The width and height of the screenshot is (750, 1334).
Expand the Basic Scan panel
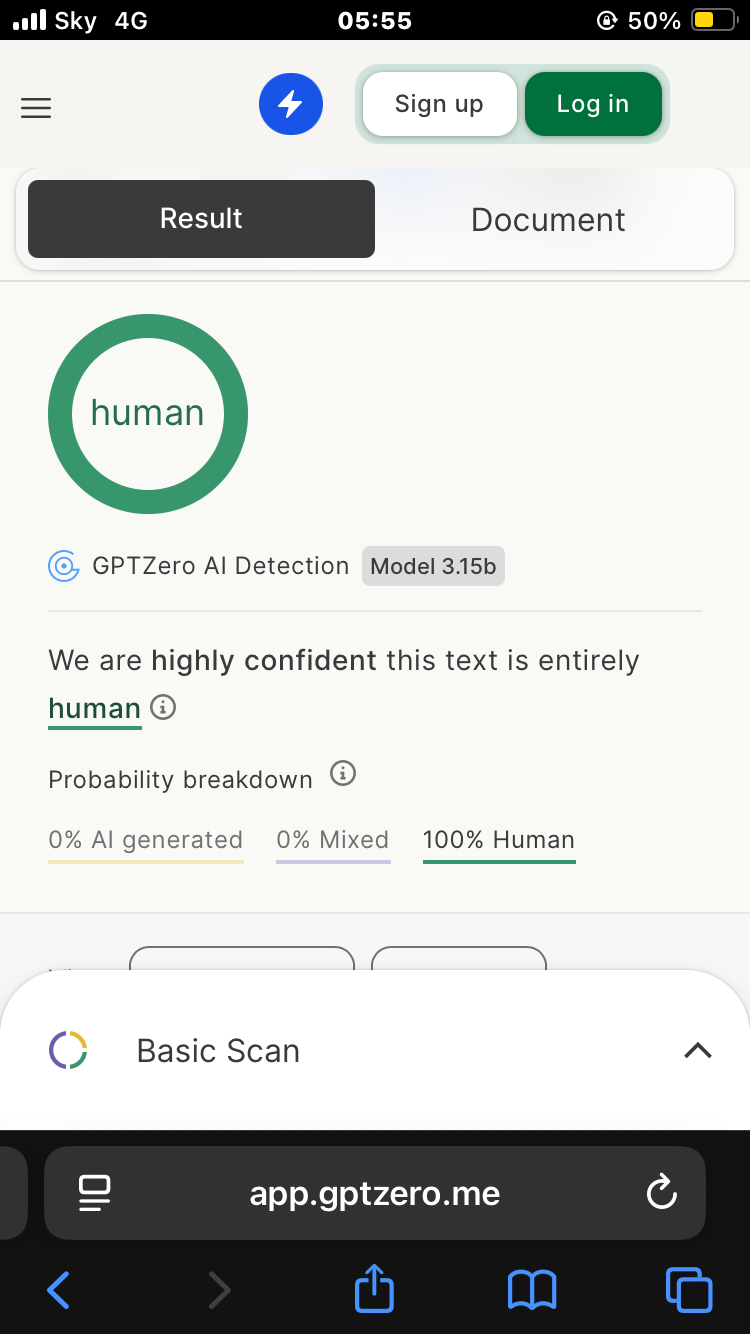(x=697, y=1050)
